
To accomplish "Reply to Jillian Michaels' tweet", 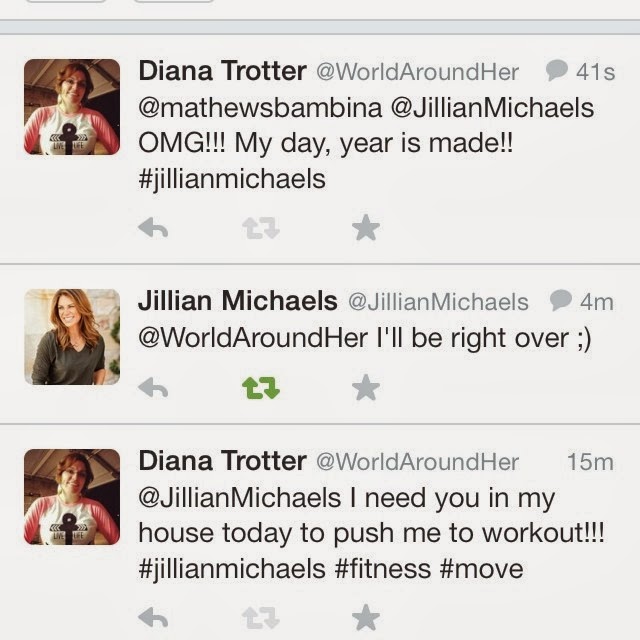I will (153, 387).
